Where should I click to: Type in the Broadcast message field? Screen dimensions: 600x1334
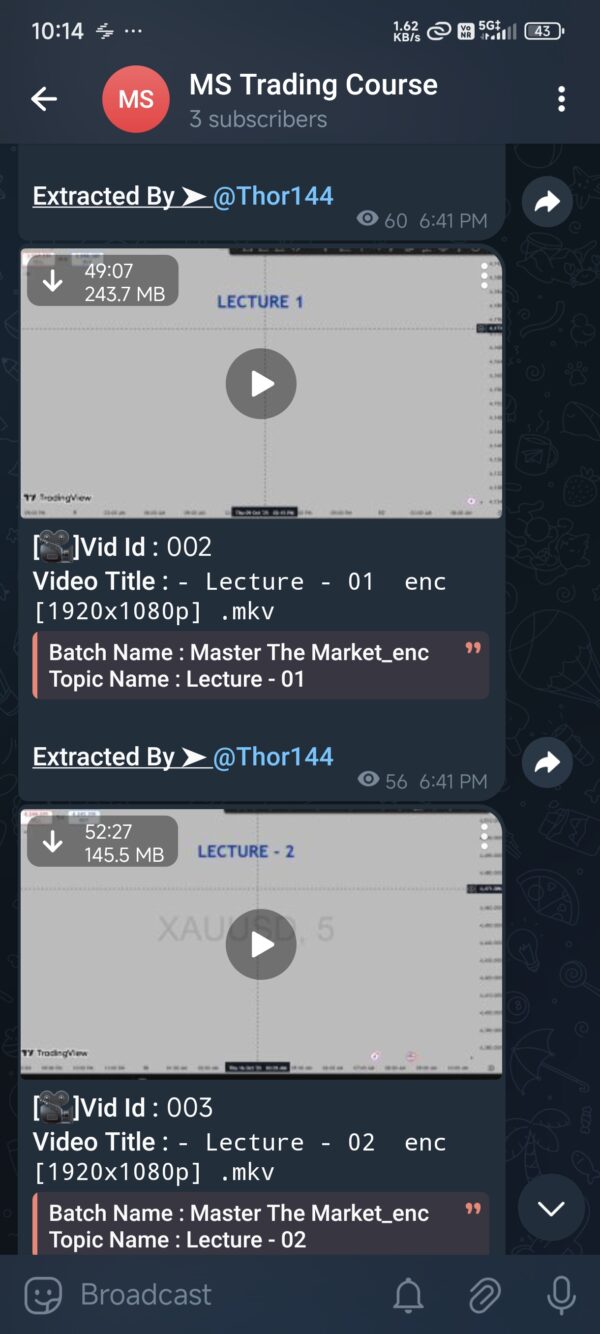pyautogui.click(x=220, y=1295)
